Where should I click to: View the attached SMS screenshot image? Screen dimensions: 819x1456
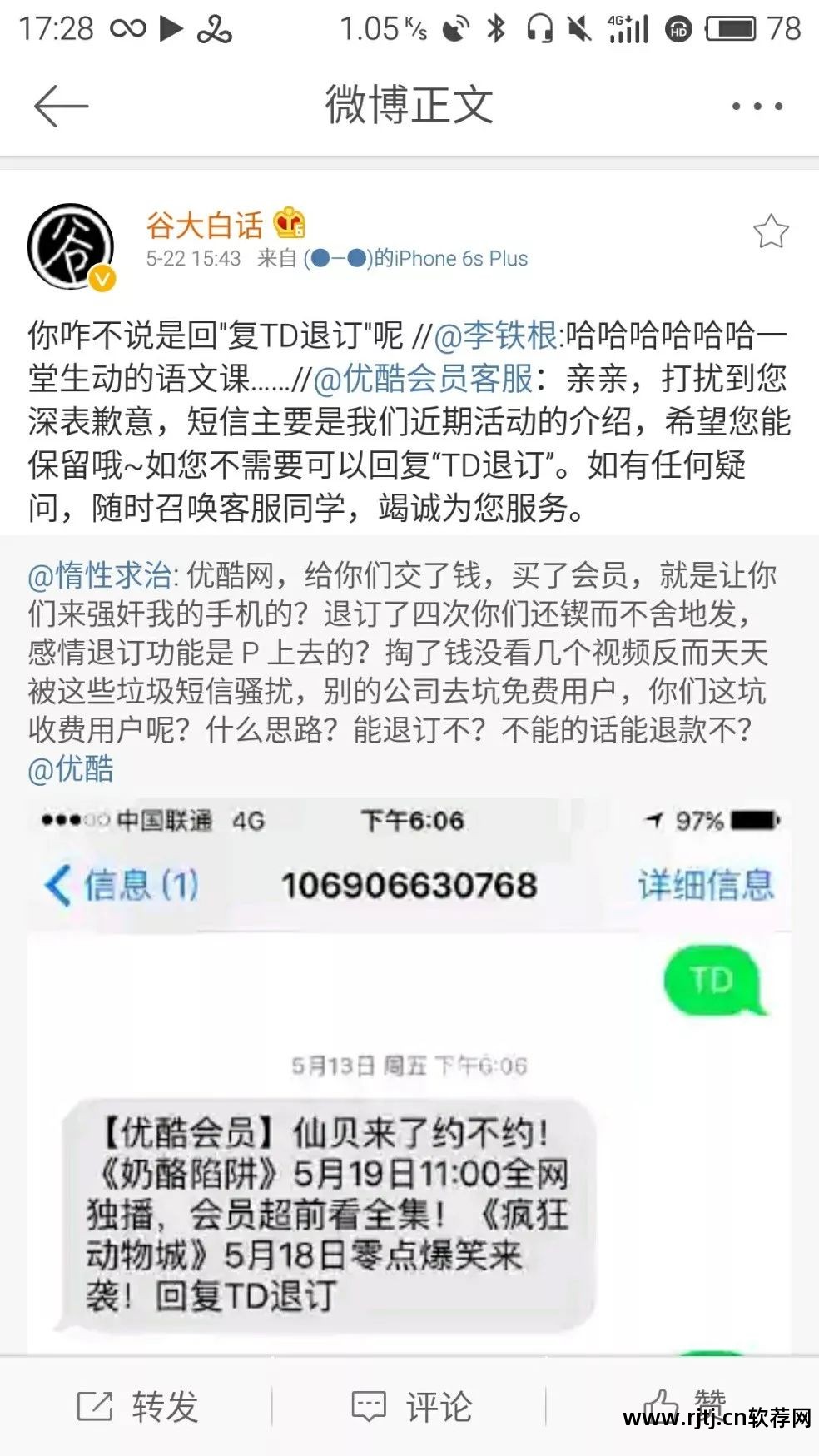409,1074
